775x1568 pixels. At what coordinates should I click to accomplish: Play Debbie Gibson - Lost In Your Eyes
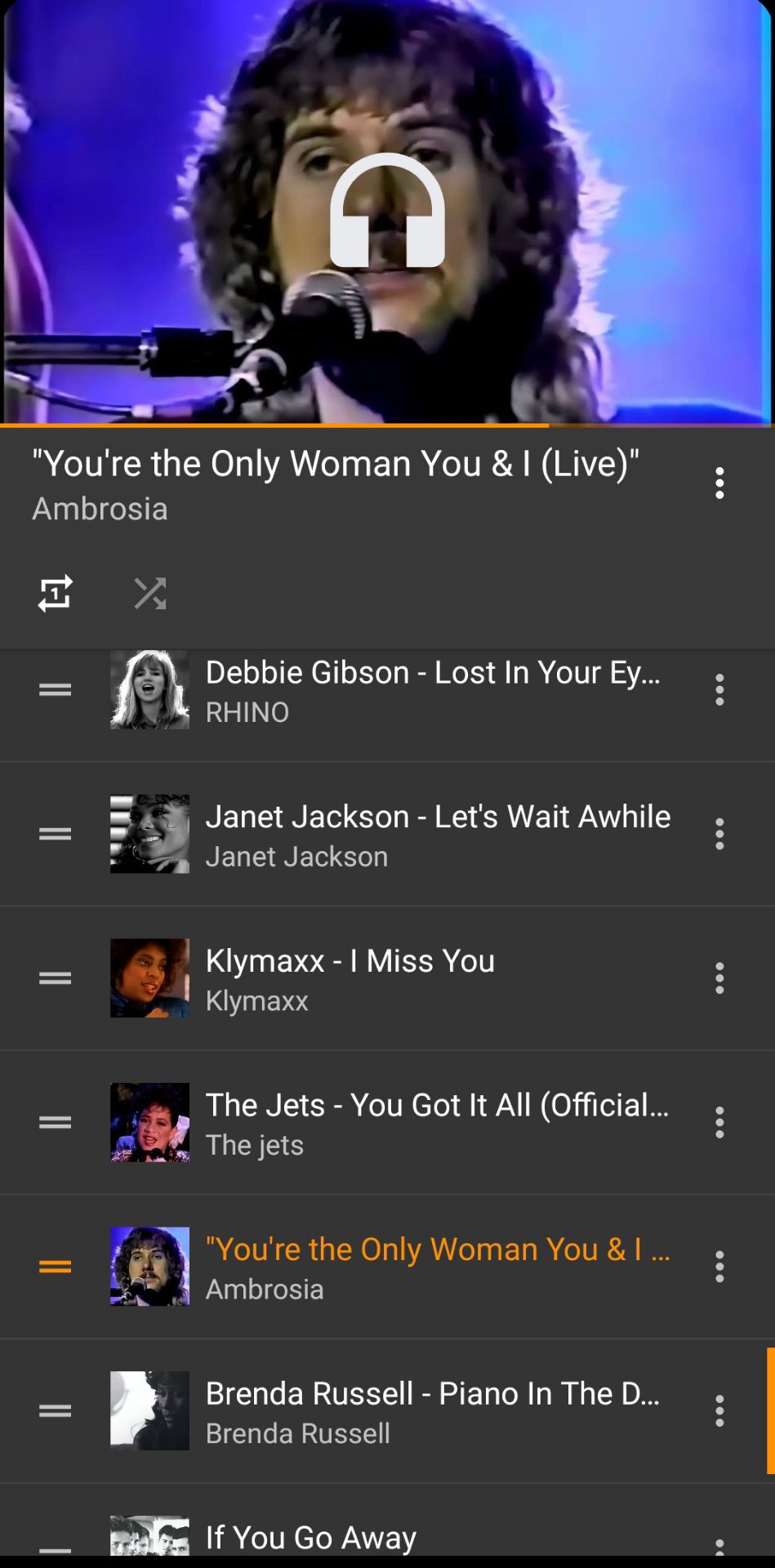pos(433,690)
